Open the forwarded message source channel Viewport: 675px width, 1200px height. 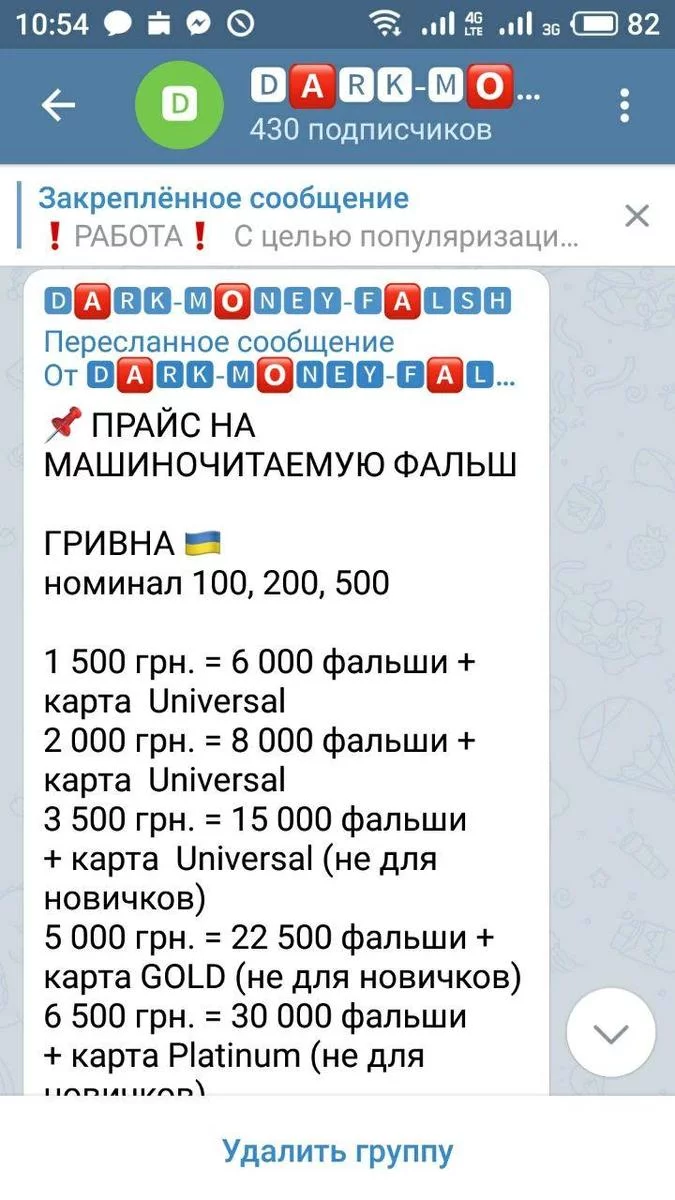tap(300, 377)
